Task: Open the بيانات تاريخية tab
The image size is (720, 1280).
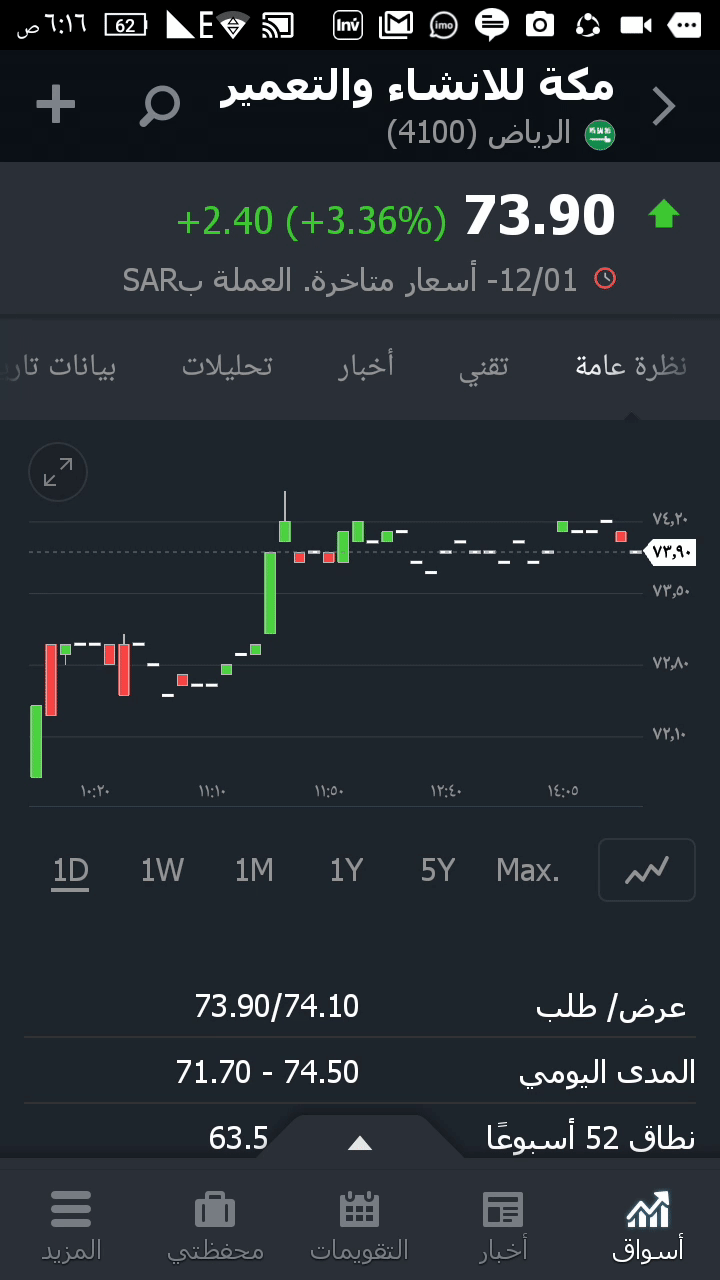Action: tap(60, 367)
